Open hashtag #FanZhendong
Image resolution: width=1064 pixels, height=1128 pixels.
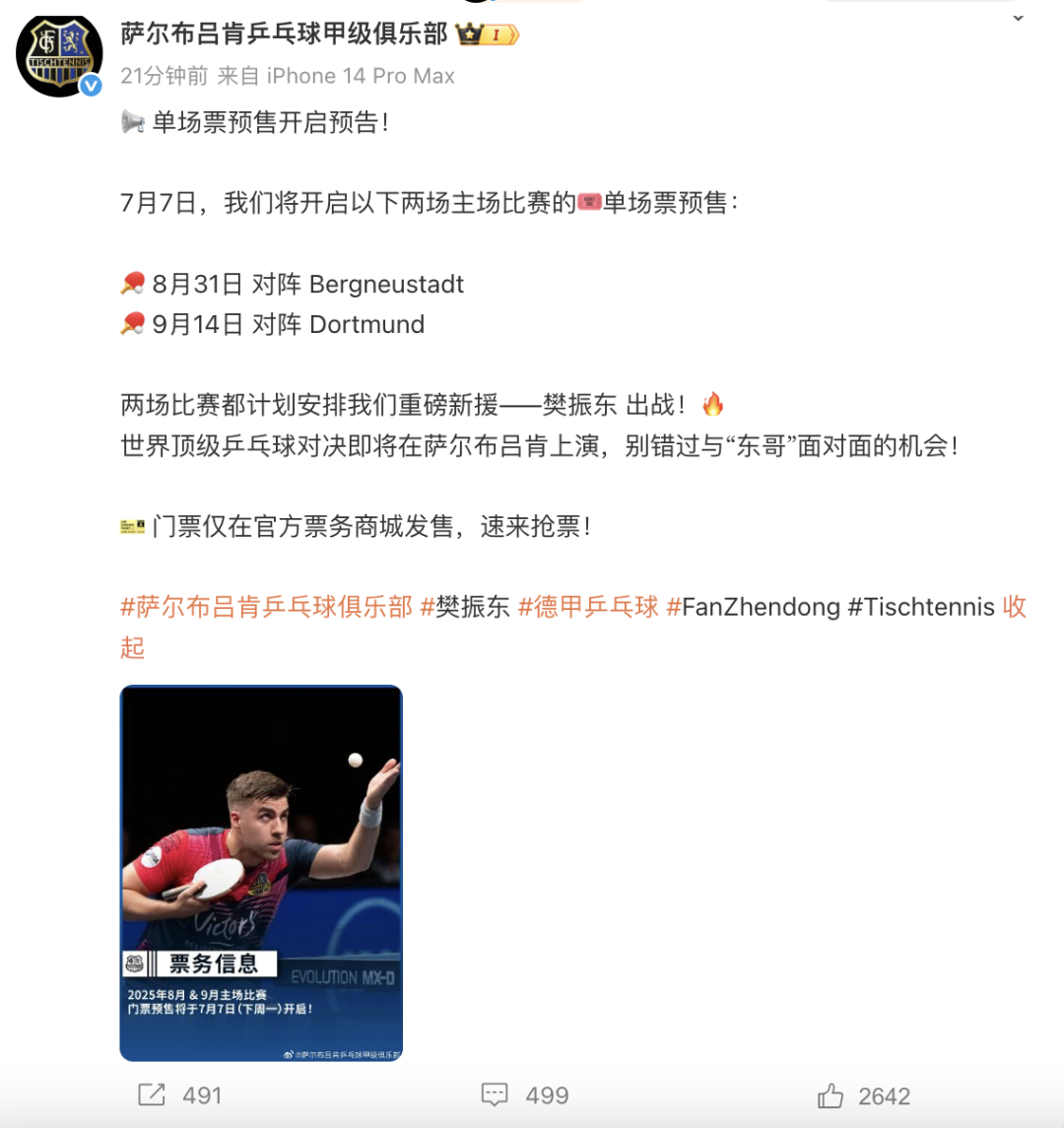click(753, 607)
